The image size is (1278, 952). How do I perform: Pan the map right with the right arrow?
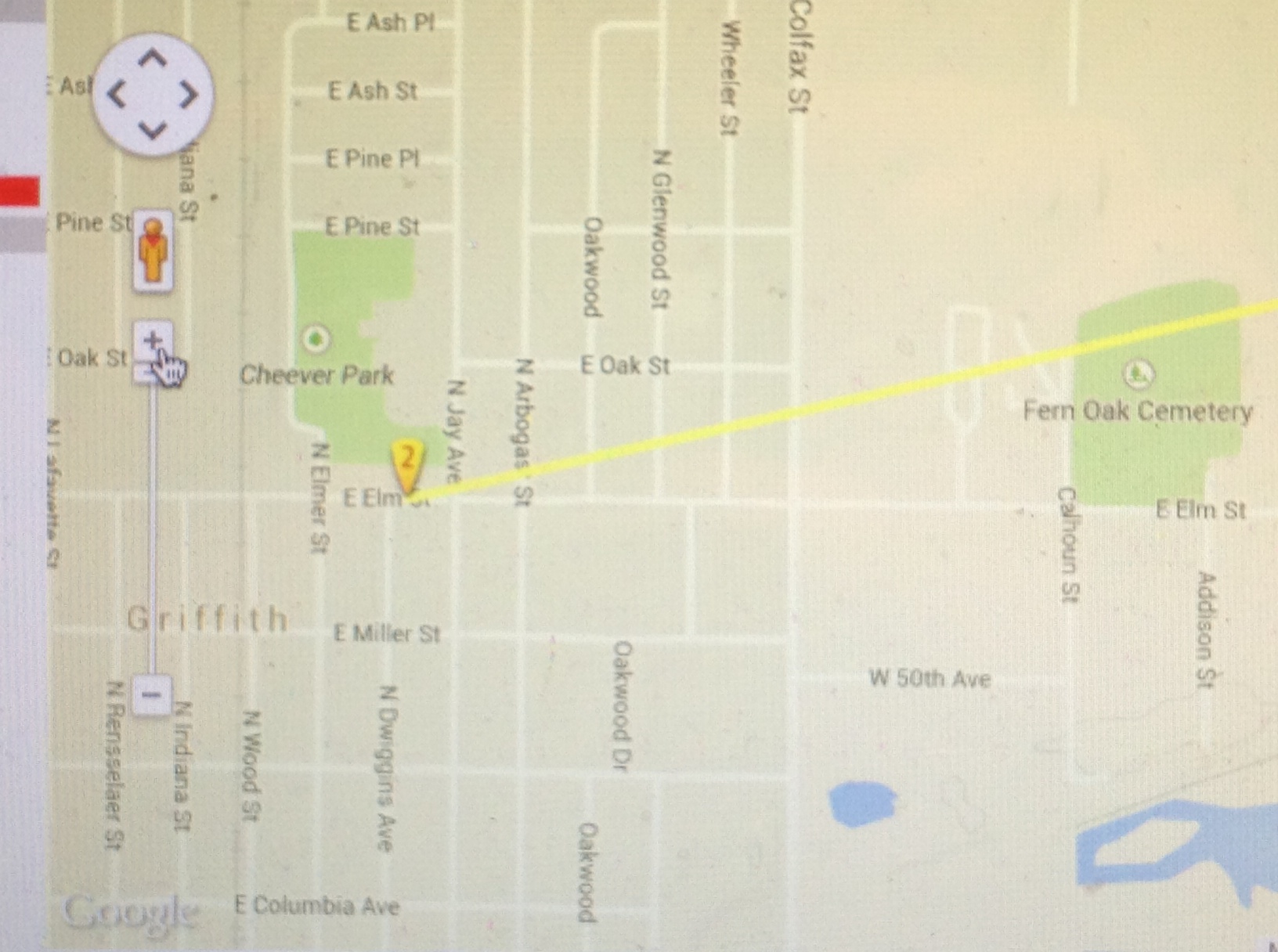tap(189, 95)
